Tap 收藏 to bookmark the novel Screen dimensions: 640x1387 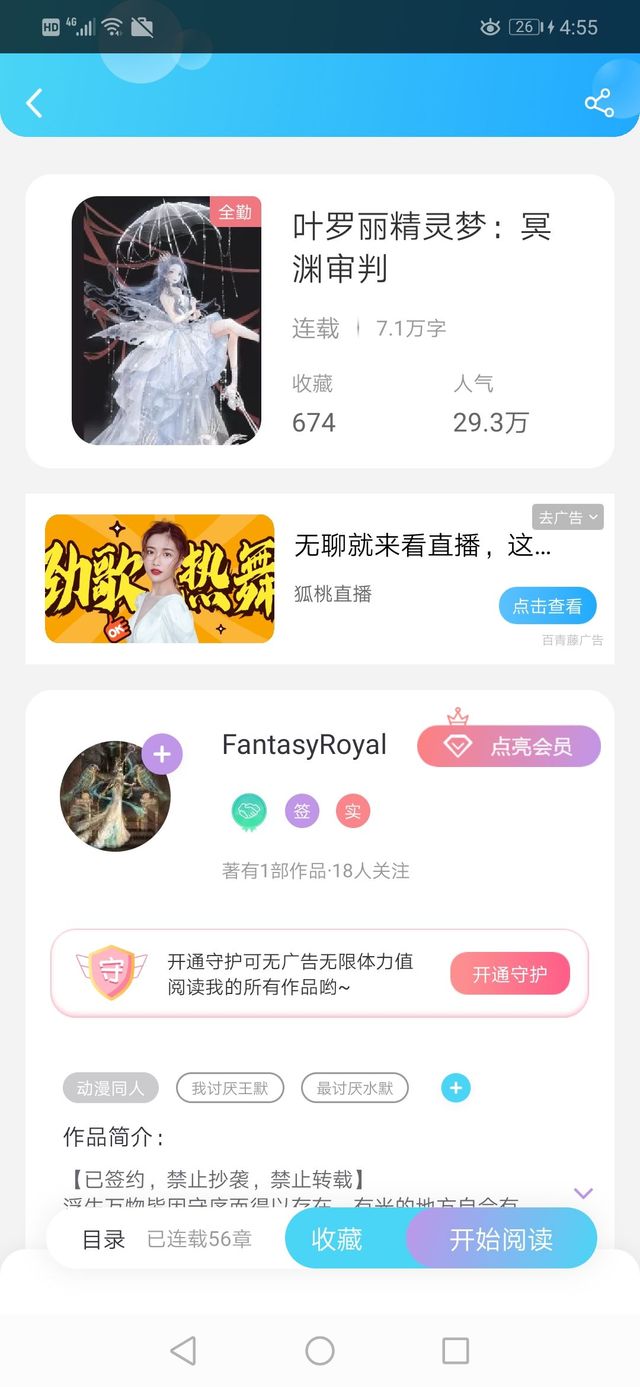coord(337,1240)
